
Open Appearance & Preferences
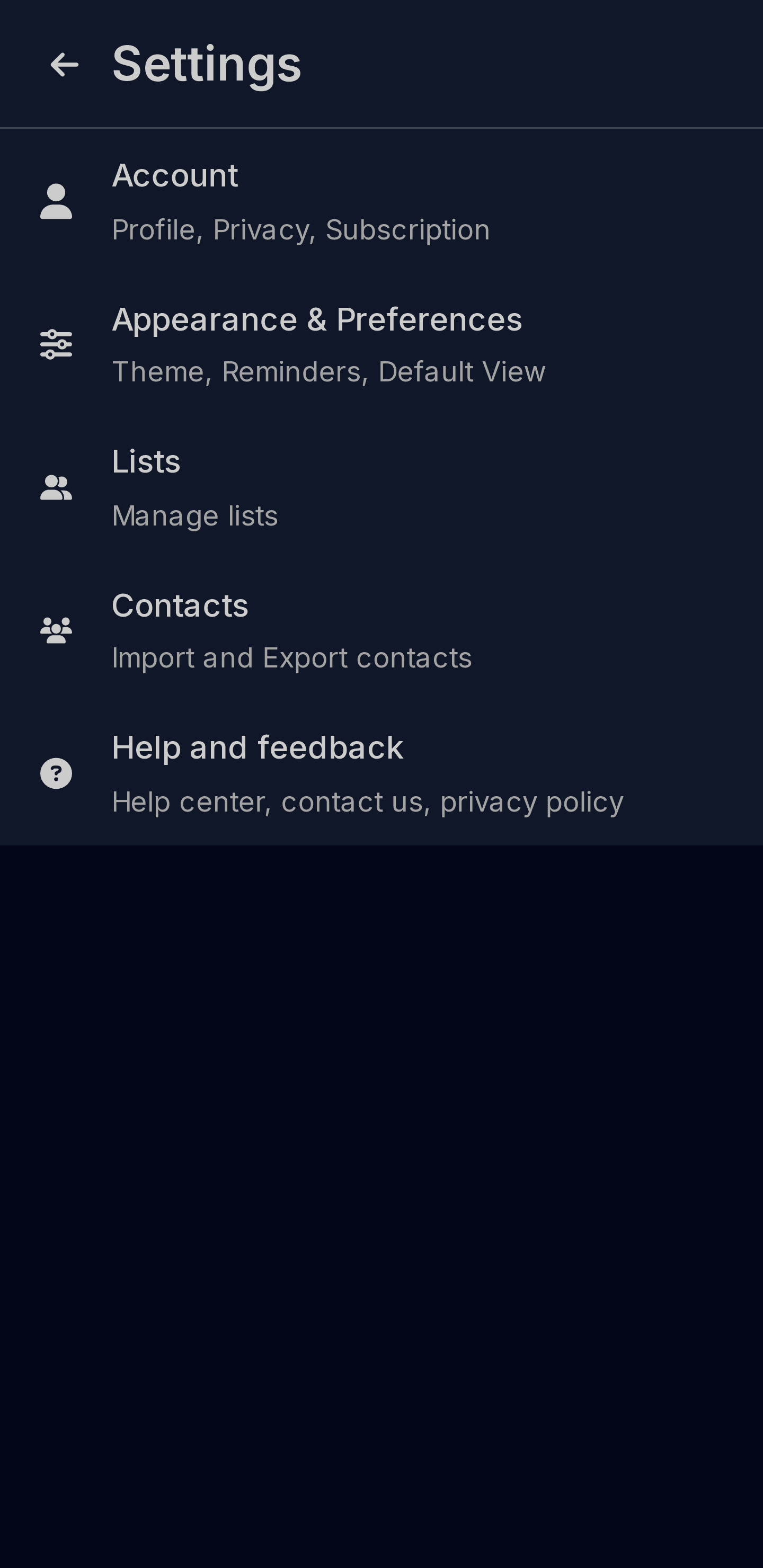tap(317, 343)
